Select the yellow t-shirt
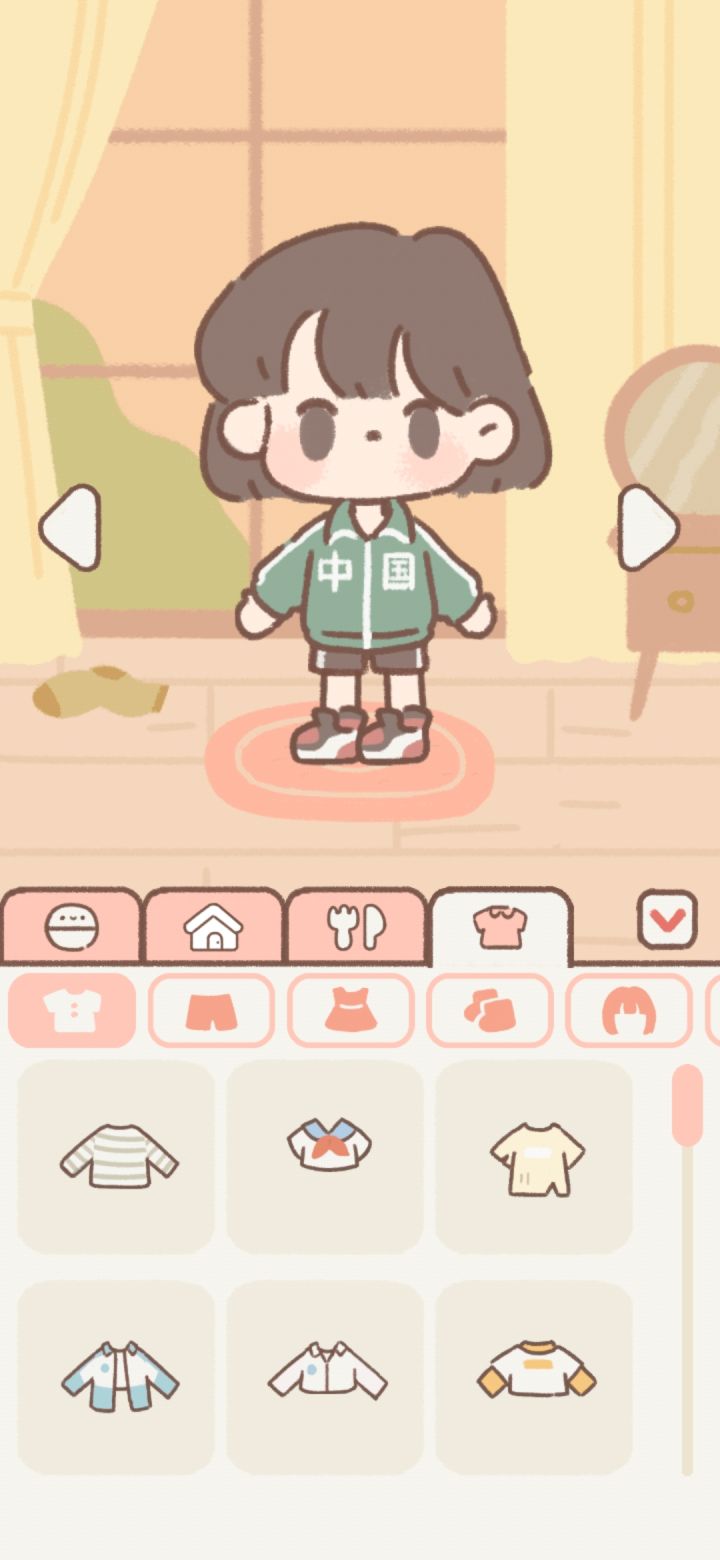720x1560 pixels. [535, 1153]
